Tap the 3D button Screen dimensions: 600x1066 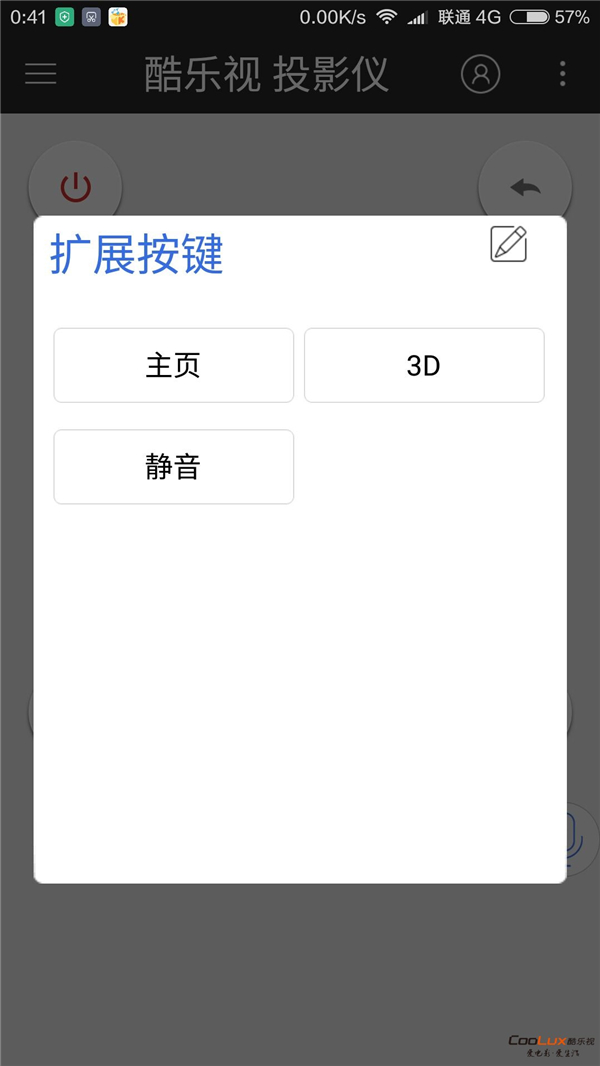click(424, 365)
